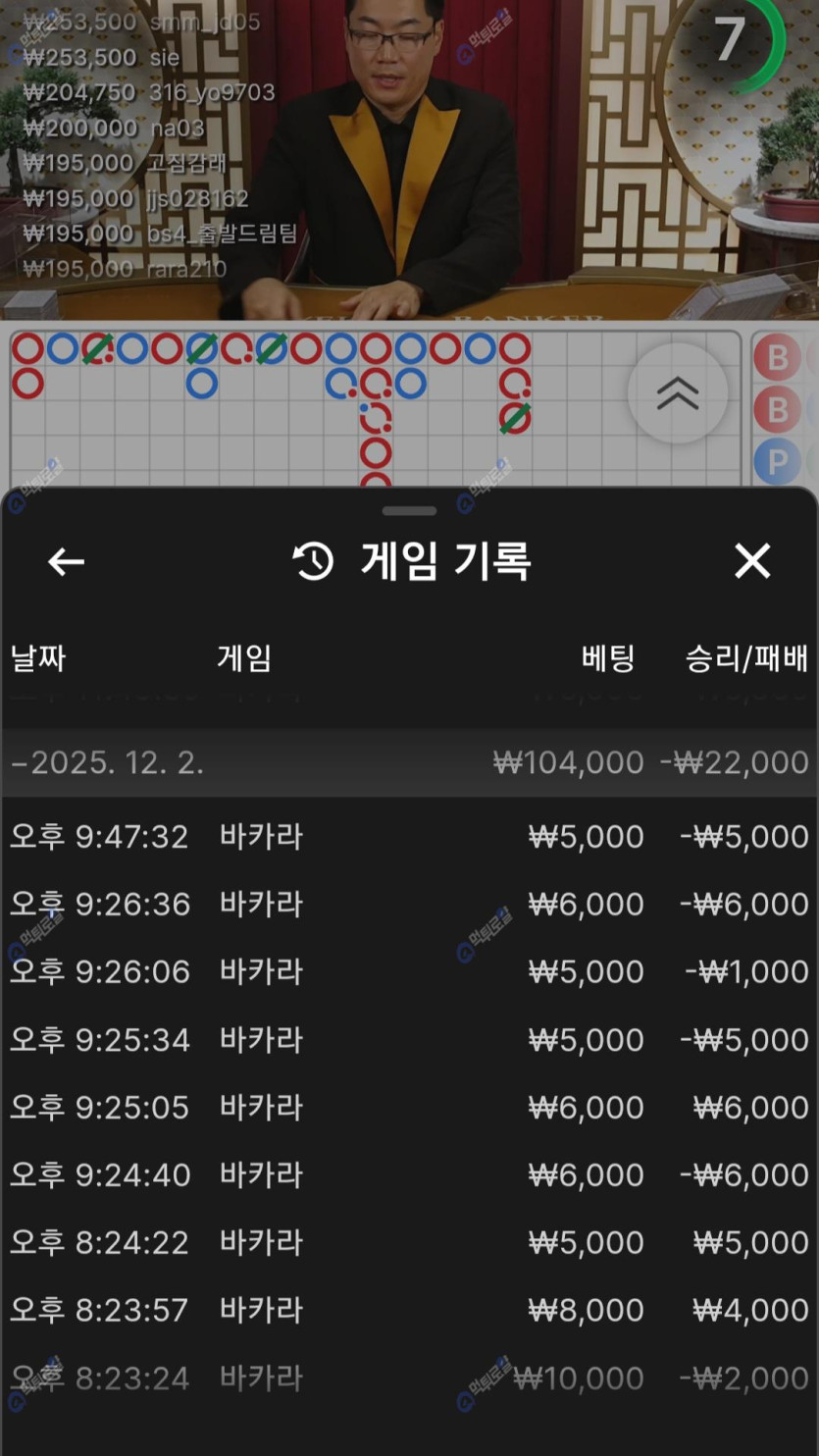
Task: Open the 오후 9:47:32 바카라 record
Action: [x=409, y=837]
